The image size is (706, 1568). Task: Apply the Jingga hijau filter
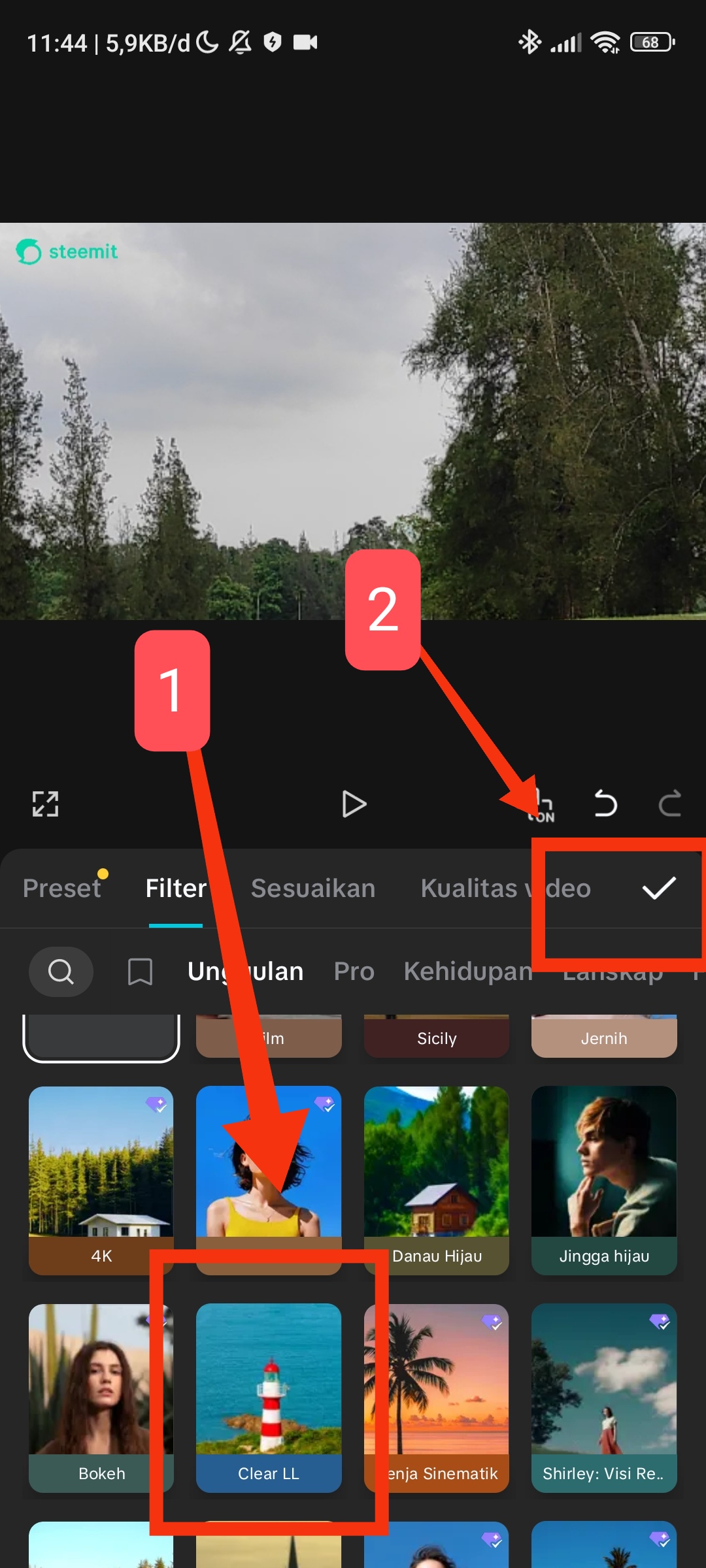[x=604, y=1181]
